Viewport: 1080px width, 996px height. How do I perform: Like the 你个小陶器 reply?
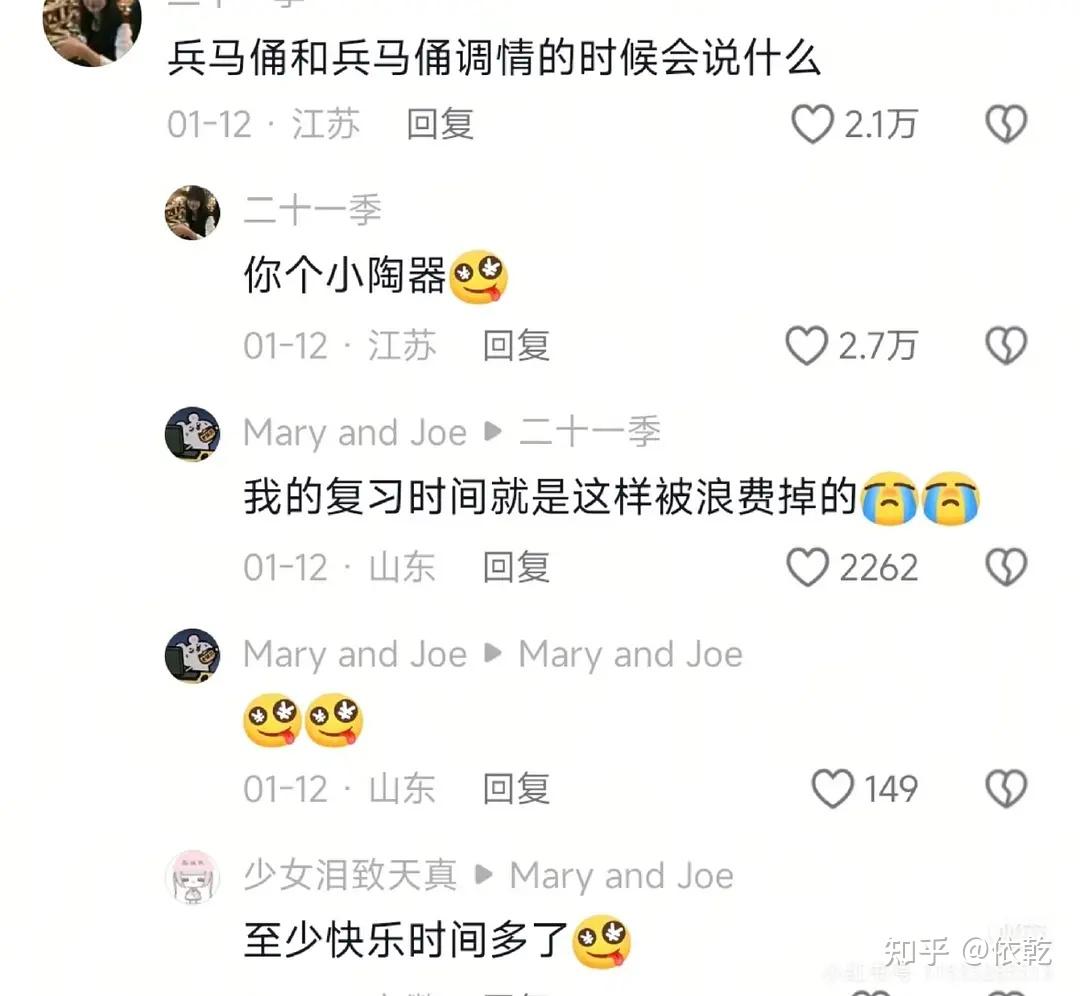[x=806, y=346]
